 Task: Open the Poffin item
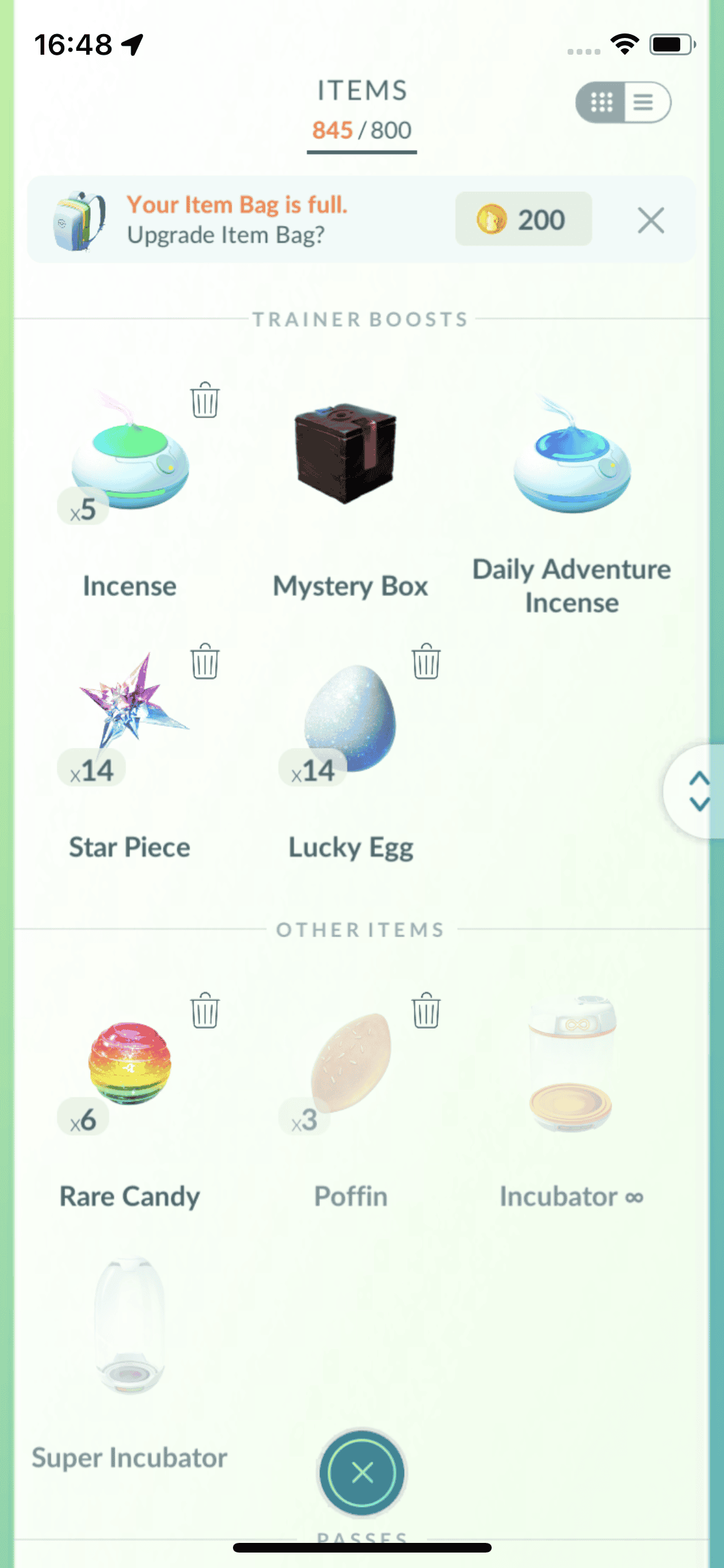(x=350, y=1065)
